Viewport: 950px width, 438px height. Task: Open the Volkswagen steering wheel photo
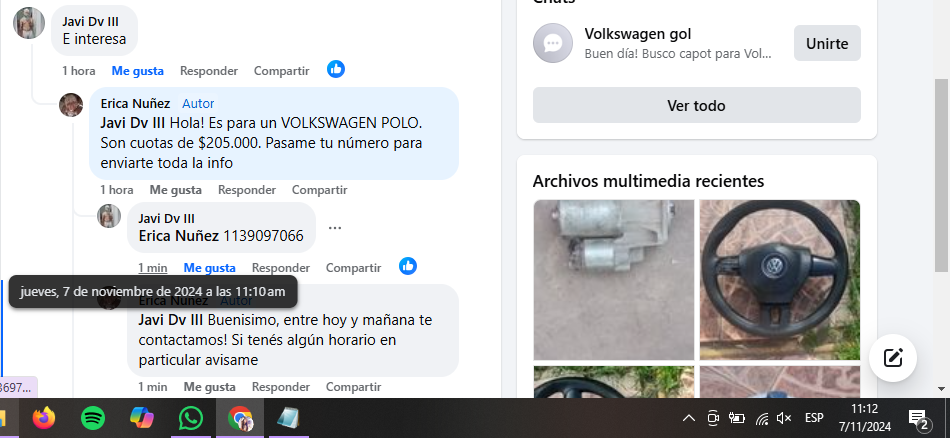[779, 279]
